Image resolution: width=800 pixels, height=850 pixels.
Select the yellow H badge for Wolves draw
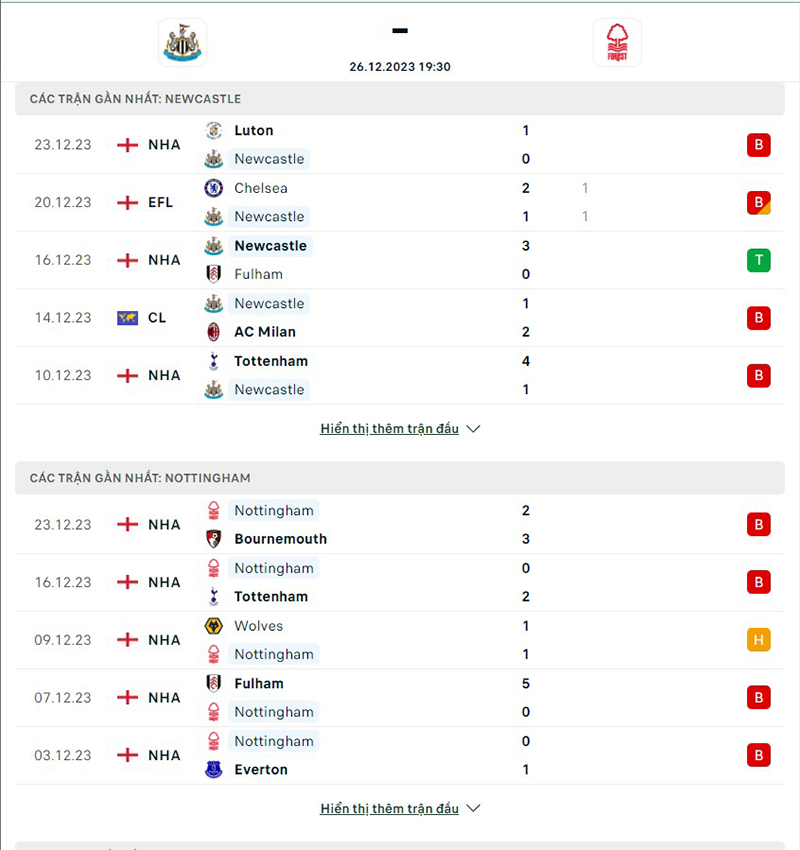click(x=758, y=639)
